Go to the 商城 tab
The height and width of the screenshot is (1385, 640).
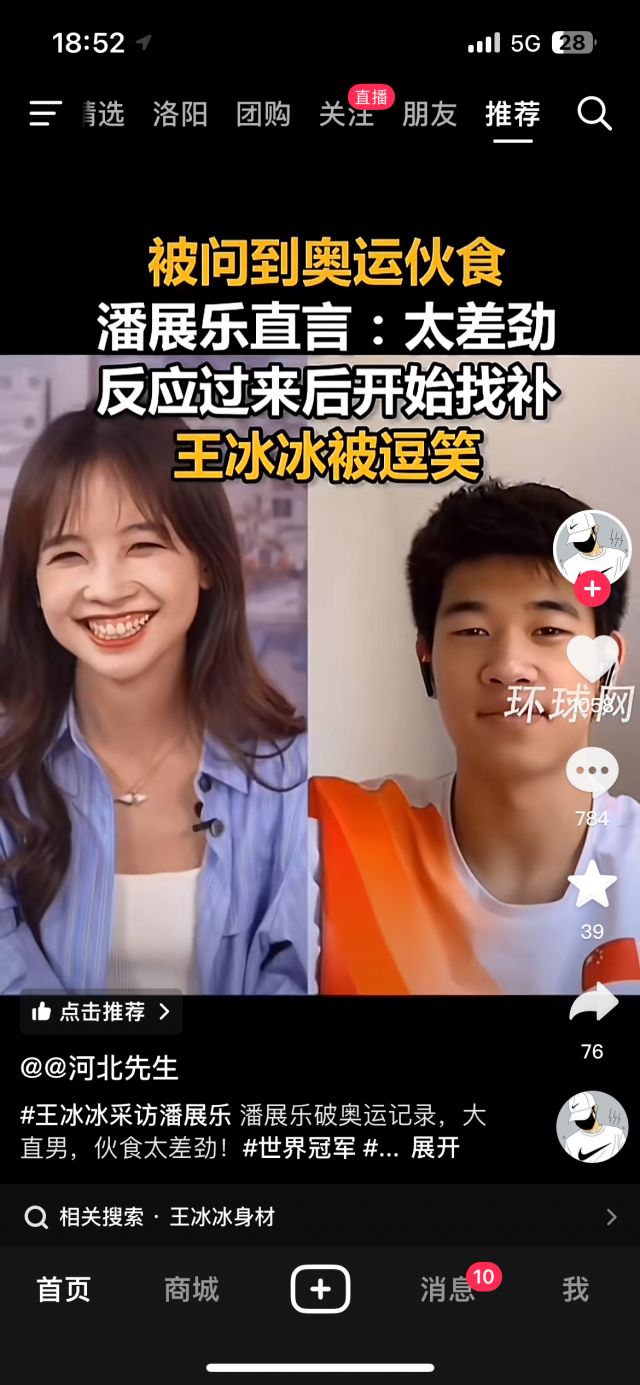191,1289
